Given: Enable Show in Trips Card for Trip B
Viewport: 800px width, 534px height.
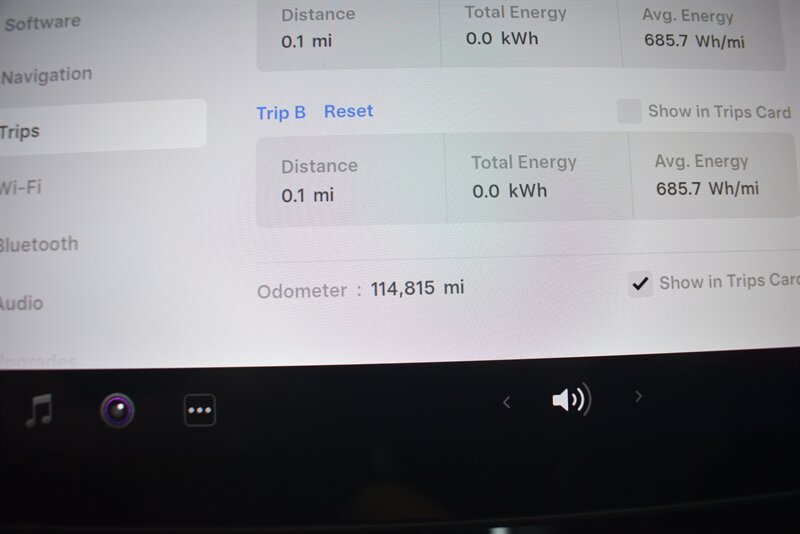Looking at the screenshot, I should click(x=629, y=111).
